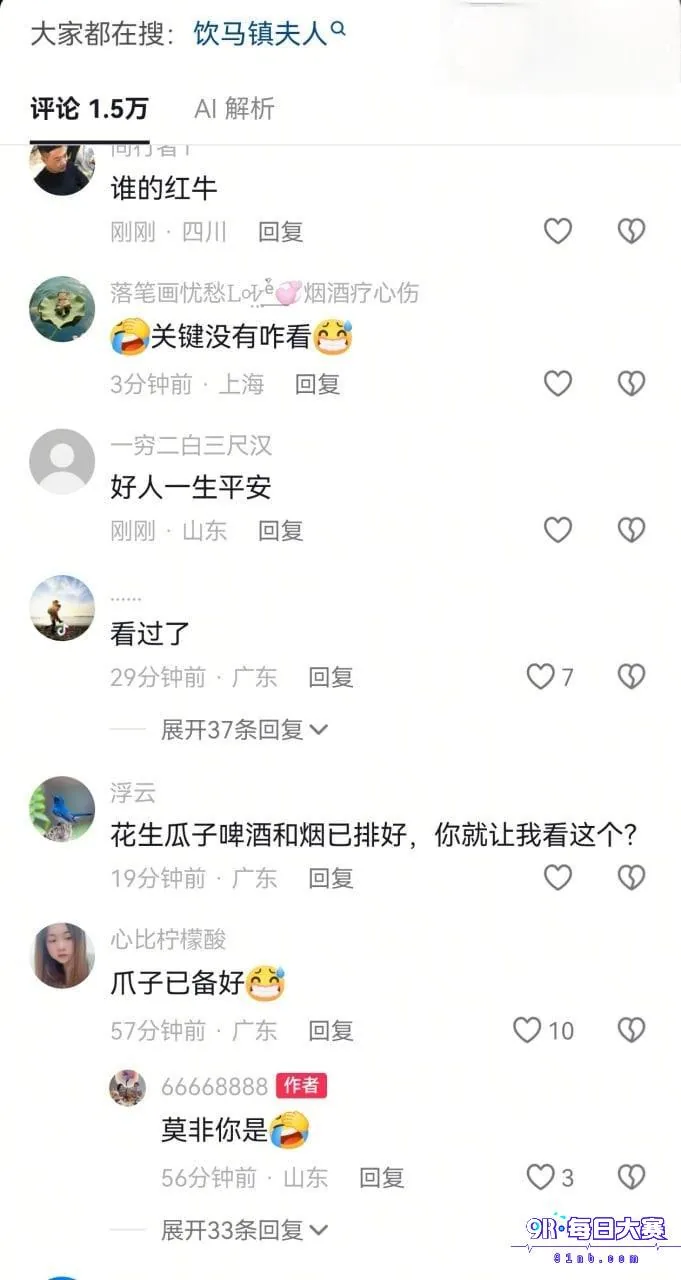Expand 33 more replies
The width and height of the screenshot is (681, 1280).
point(244,1229)
